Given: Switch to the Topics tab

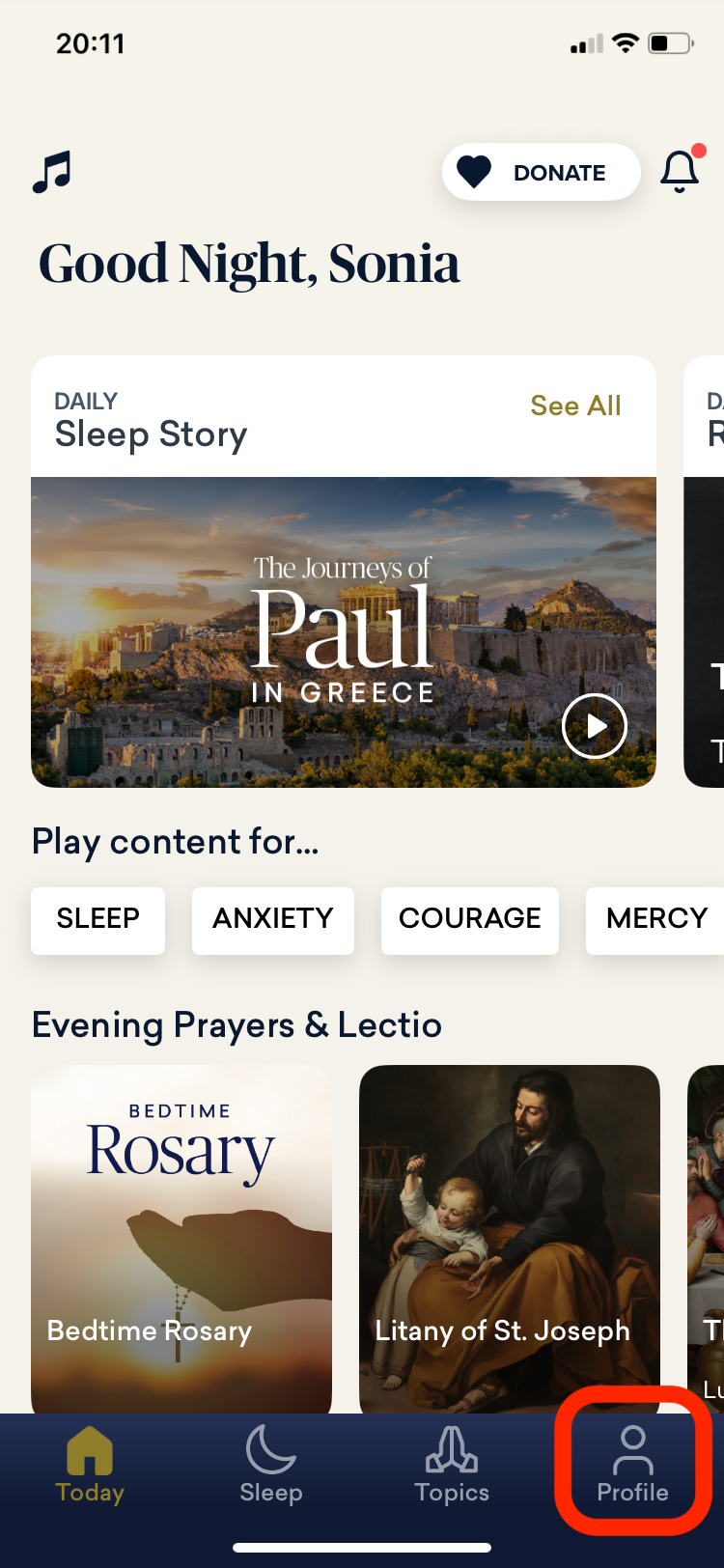Looking at the screenshot, I should (452, 1466).
